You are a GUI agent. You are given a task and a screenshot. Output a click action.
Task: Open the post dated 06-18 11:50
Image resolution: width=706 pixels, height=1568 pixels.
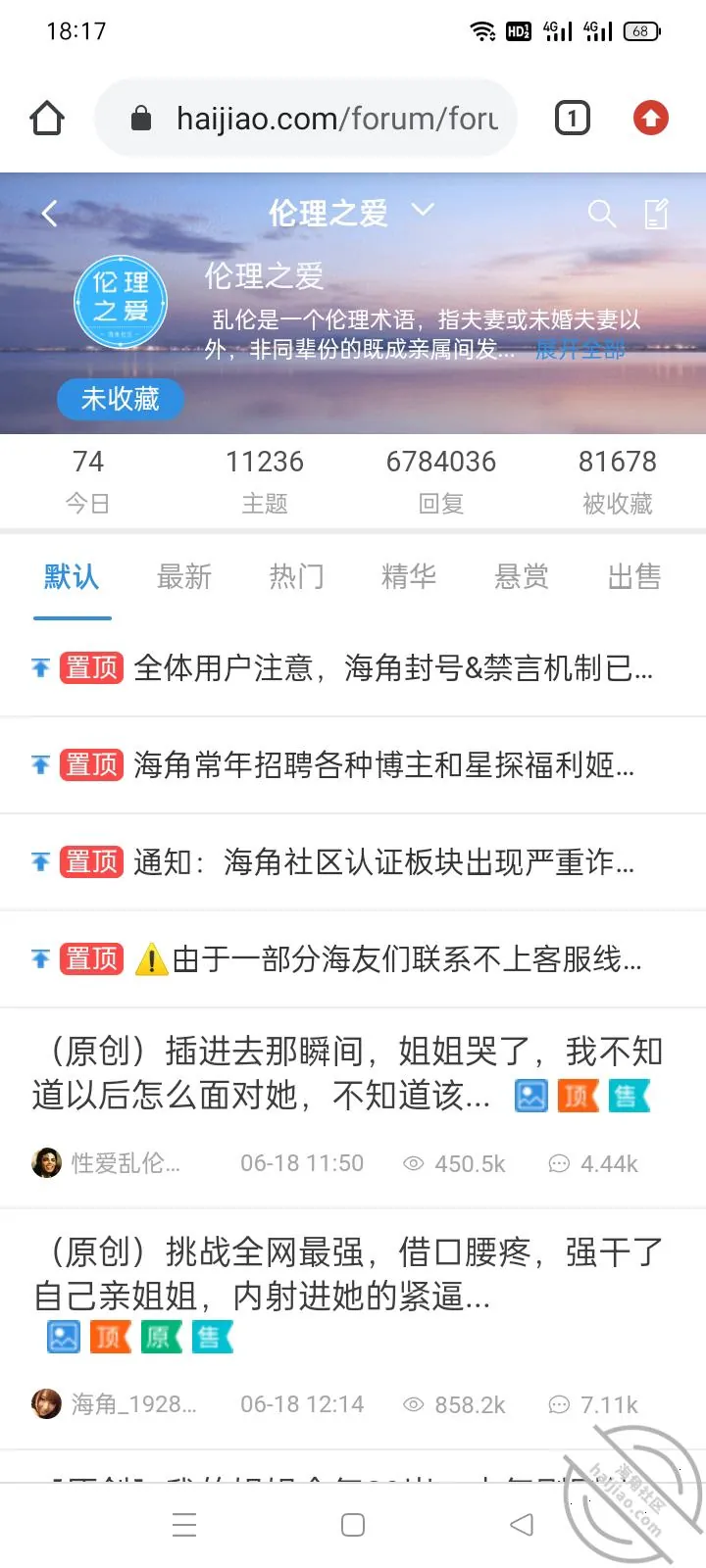[353, 1107]
